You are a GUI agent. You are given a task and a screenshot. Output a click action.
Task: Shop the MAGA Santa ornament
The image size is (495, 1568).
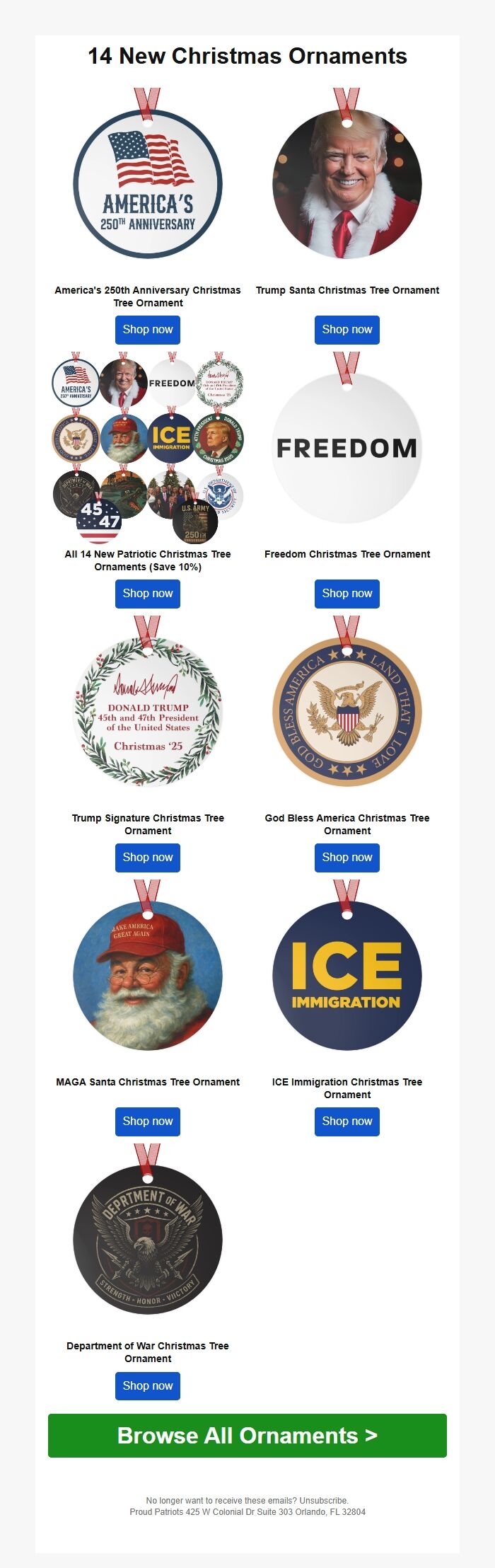pos(148,1122)
